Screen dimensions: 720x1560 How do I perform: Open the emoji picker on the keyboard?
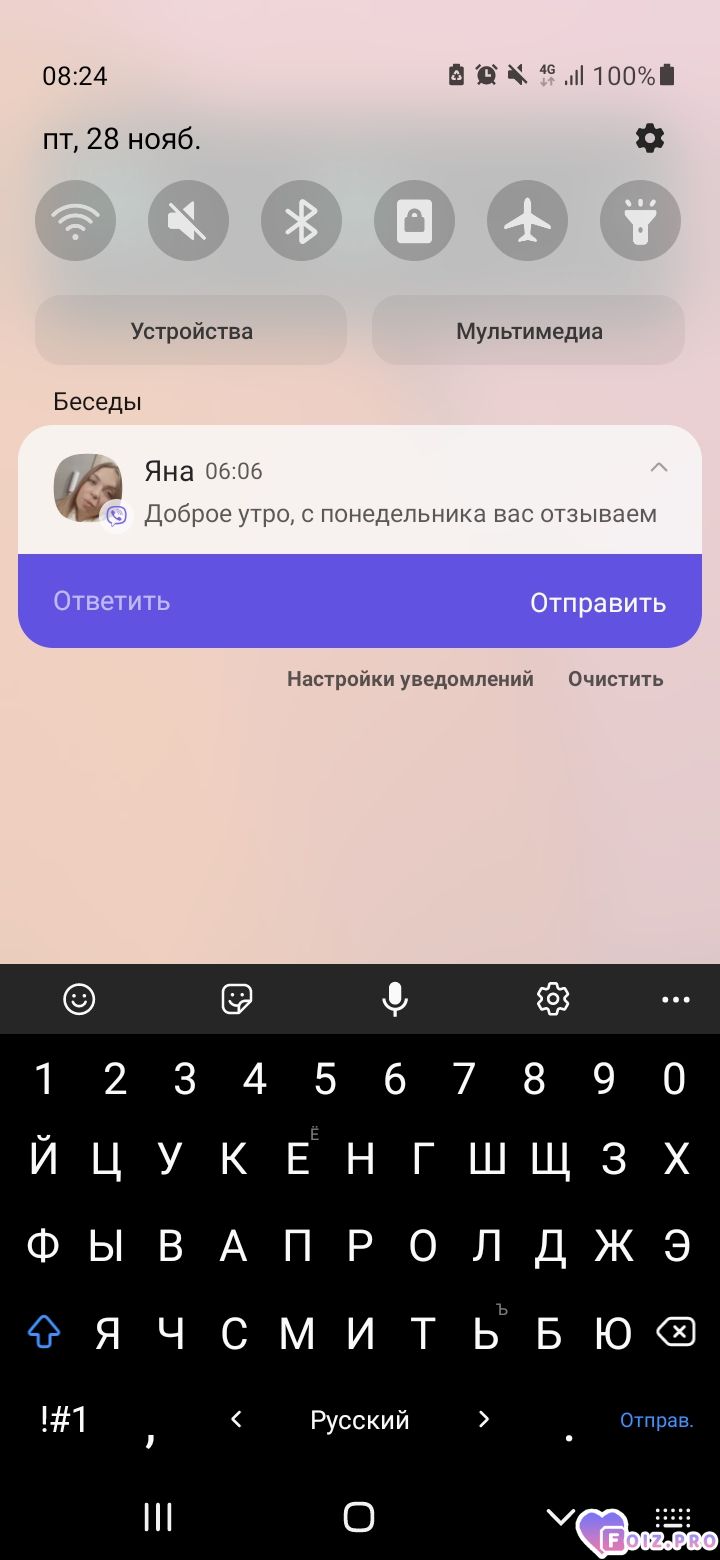tap(79, 999)
